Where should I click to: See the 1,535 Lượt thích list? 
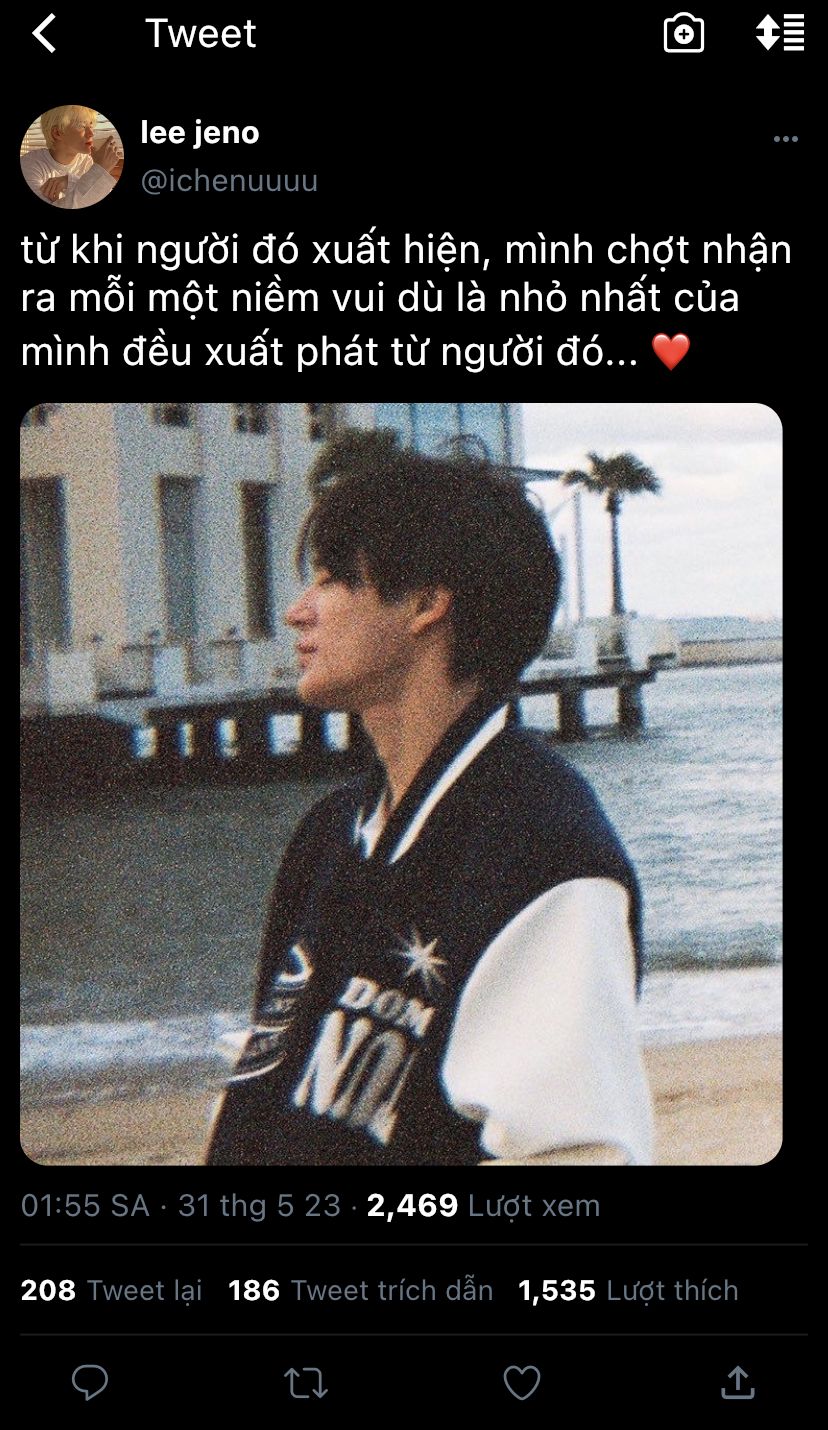[x=628, y=1291]
